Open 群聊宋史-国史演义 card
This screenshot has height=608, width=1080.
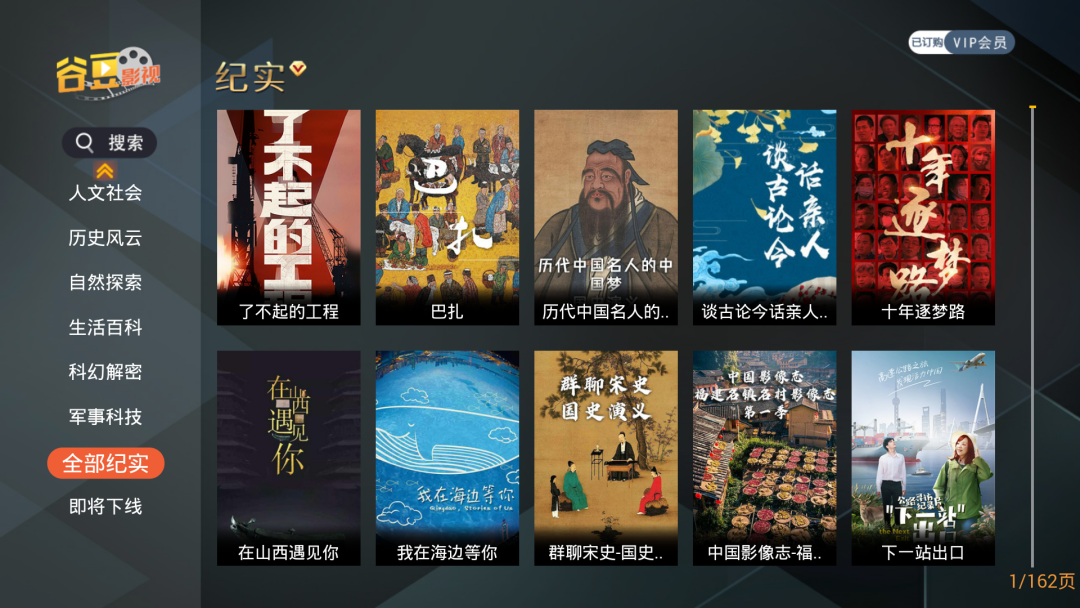pos(606,458)
